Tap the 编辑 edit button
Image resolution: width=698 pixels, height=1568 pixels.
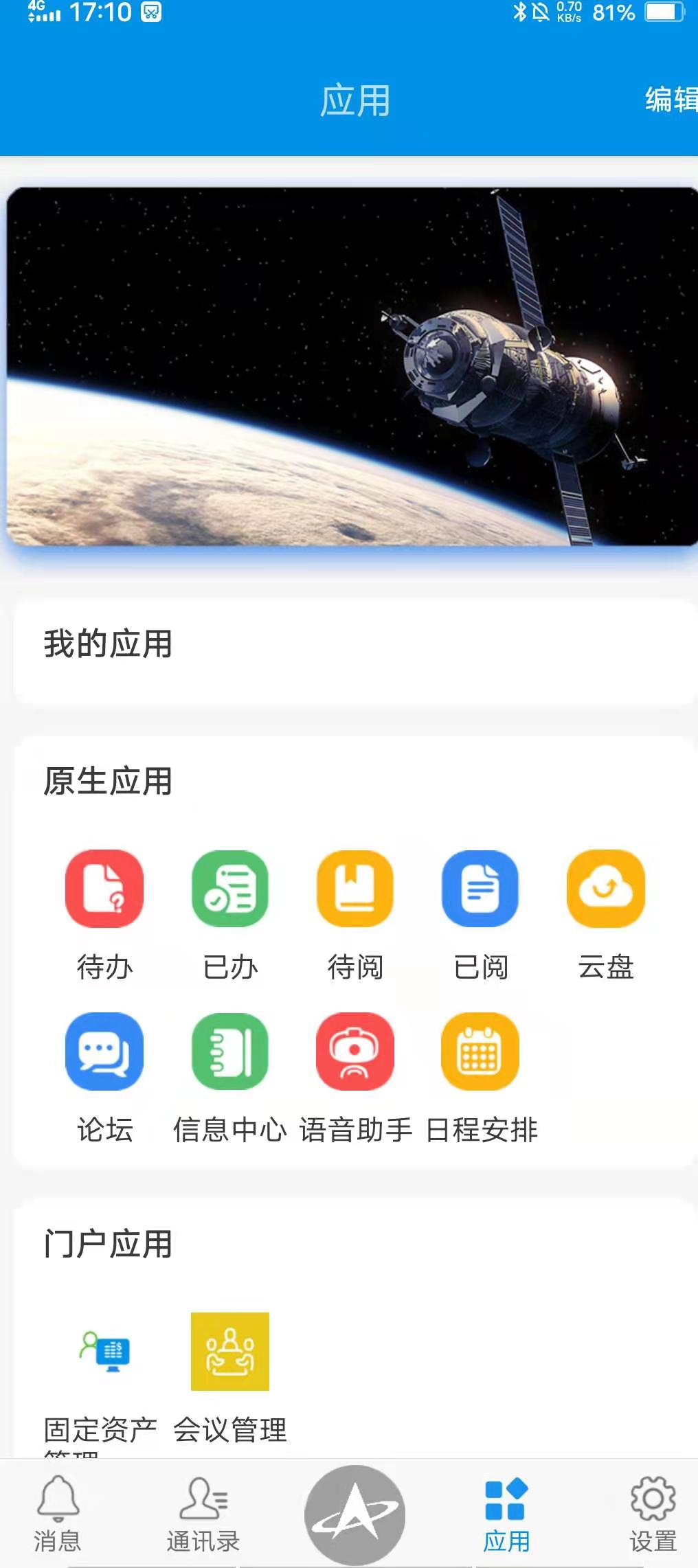(x=671, y=100)
